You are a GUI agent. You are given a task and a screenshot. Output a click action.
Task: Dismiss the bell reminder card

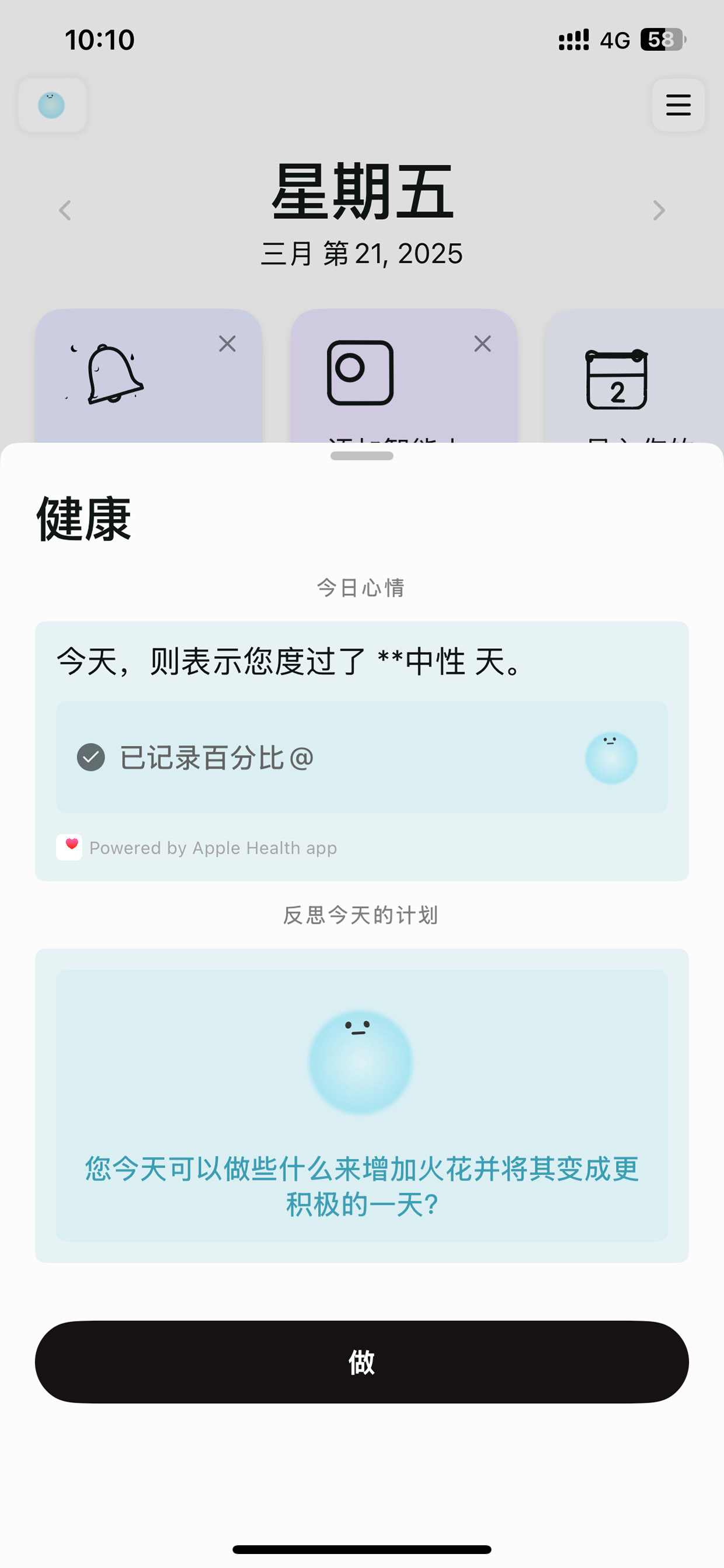coord(228,344)
